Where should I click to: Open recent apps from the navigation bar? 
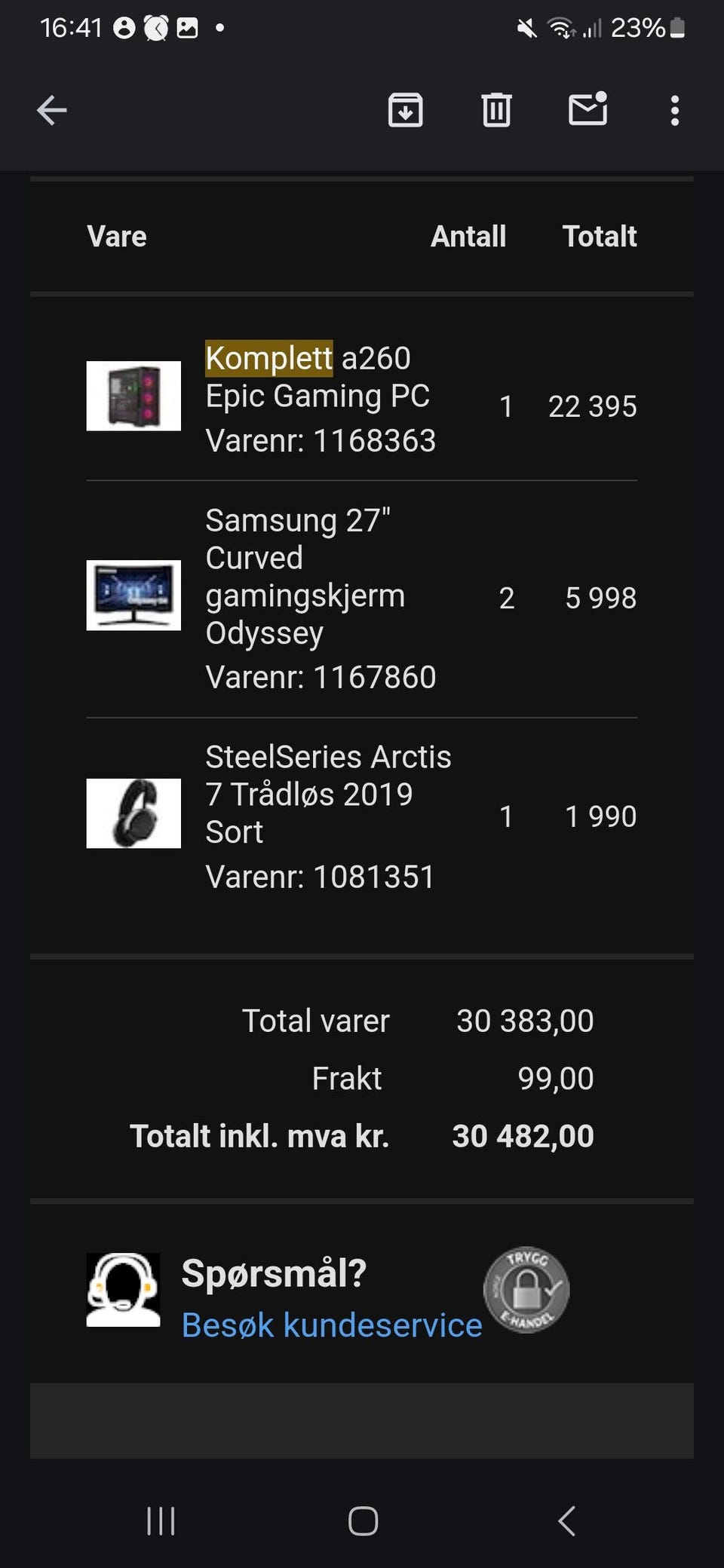point(161,1521)
